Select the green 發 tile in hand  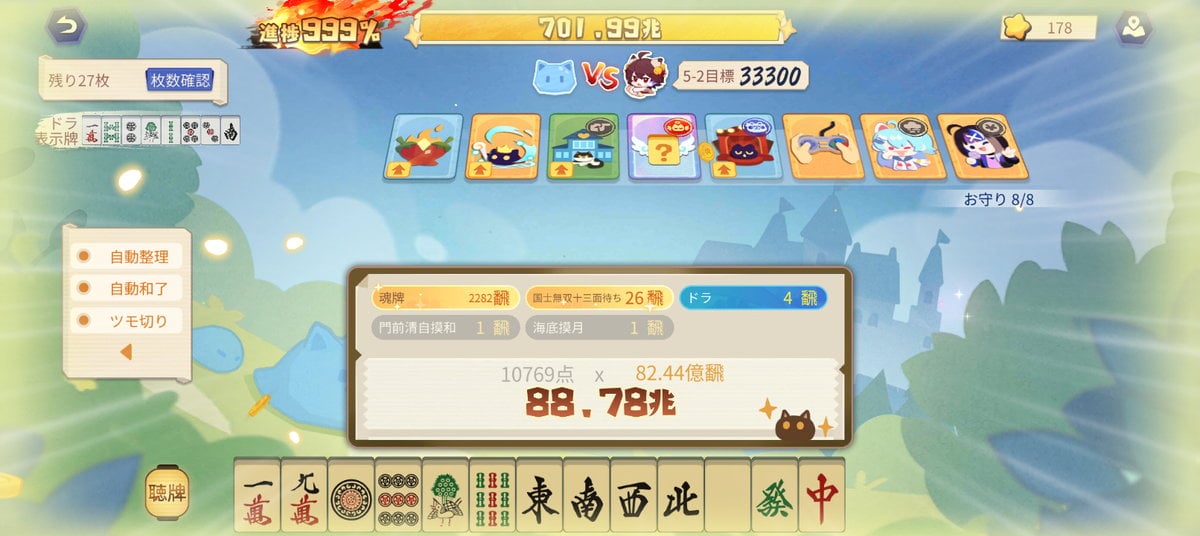click(x=774, y=496)
